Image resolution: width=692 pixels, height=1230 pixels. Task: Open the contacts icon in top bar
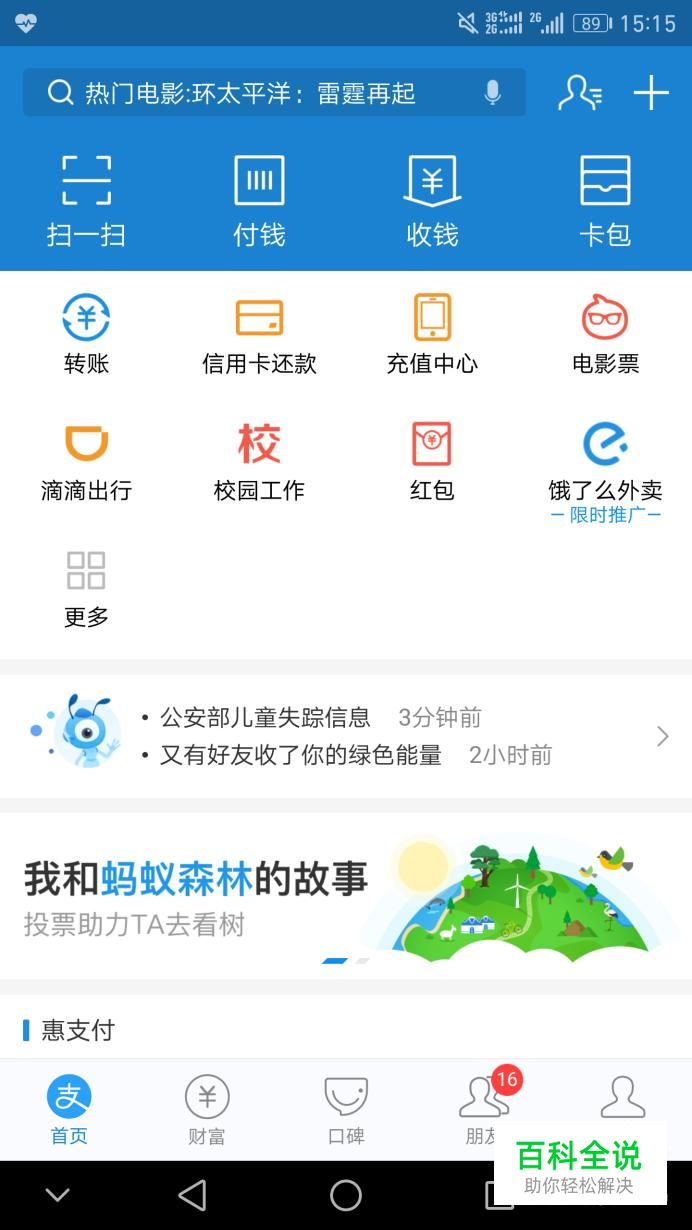click(x=579, y=93)
